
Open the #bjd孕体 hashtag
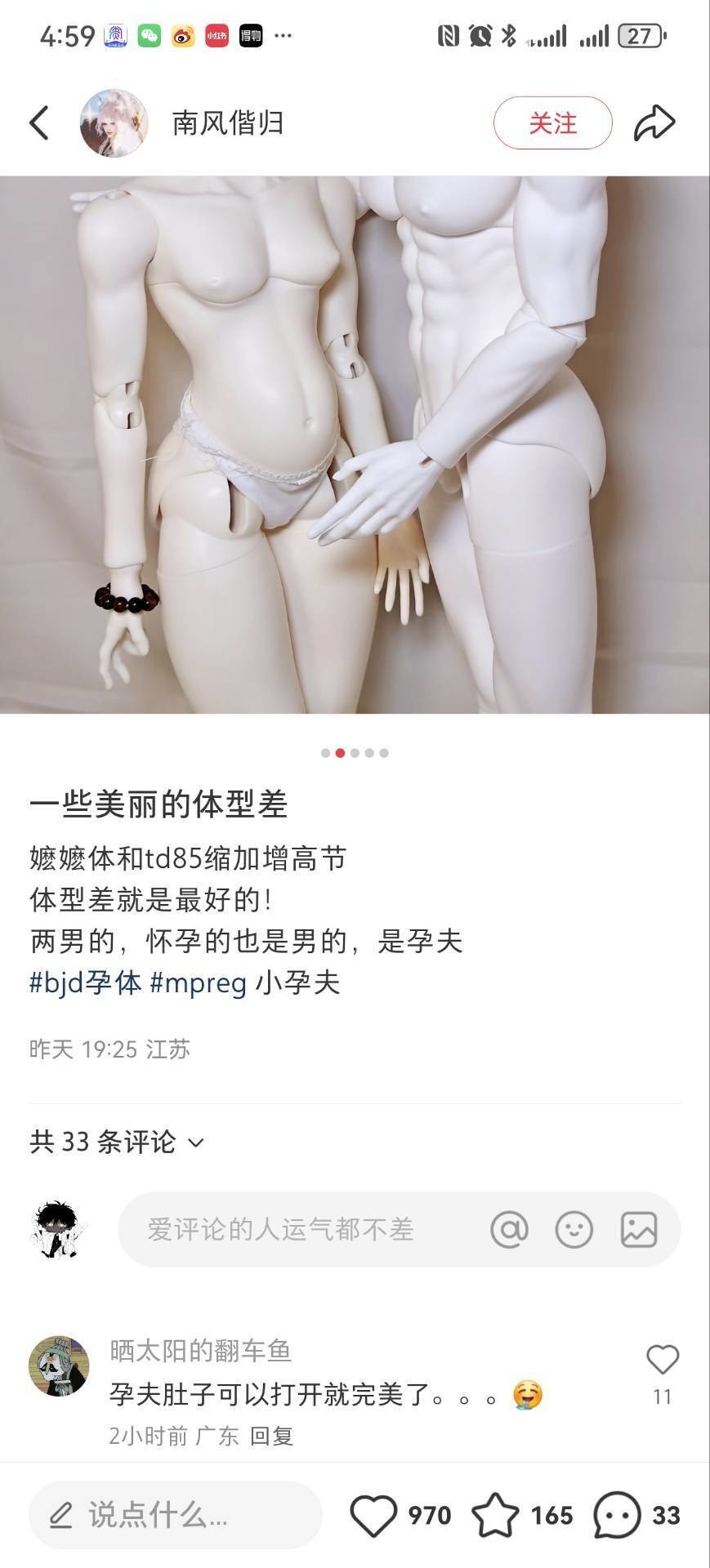(86, 982)
